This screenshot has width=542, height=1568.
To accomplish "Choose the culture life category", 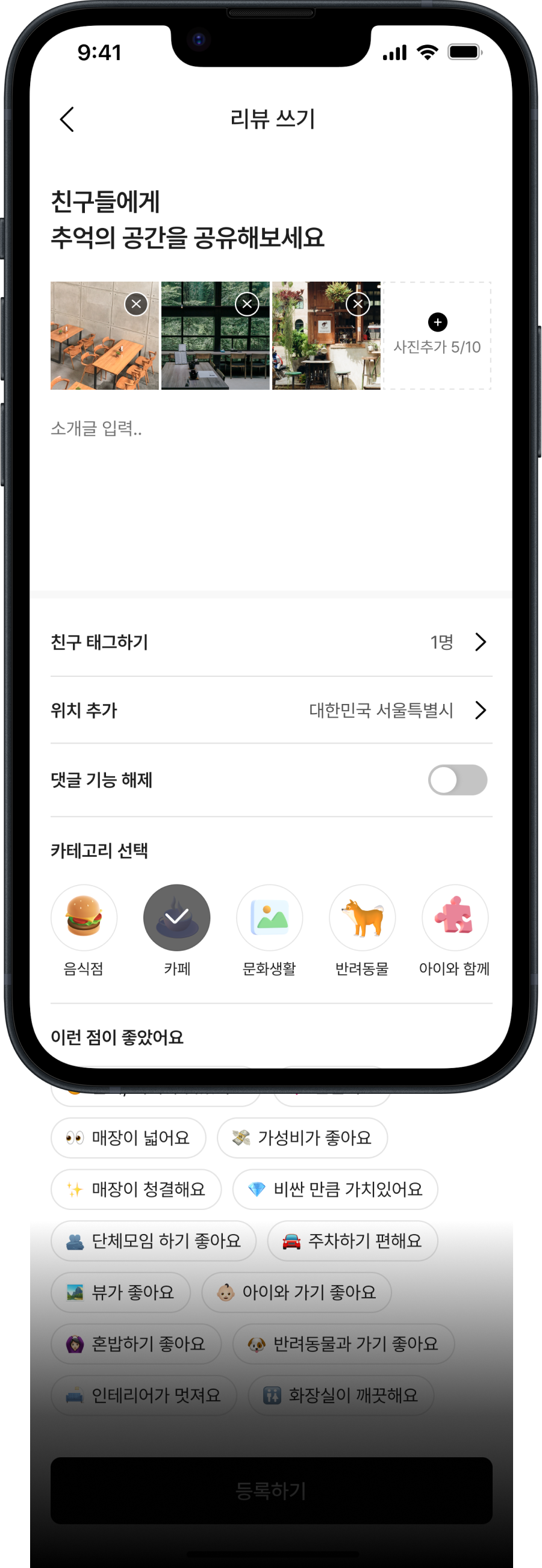I will (x=269, y=918).
